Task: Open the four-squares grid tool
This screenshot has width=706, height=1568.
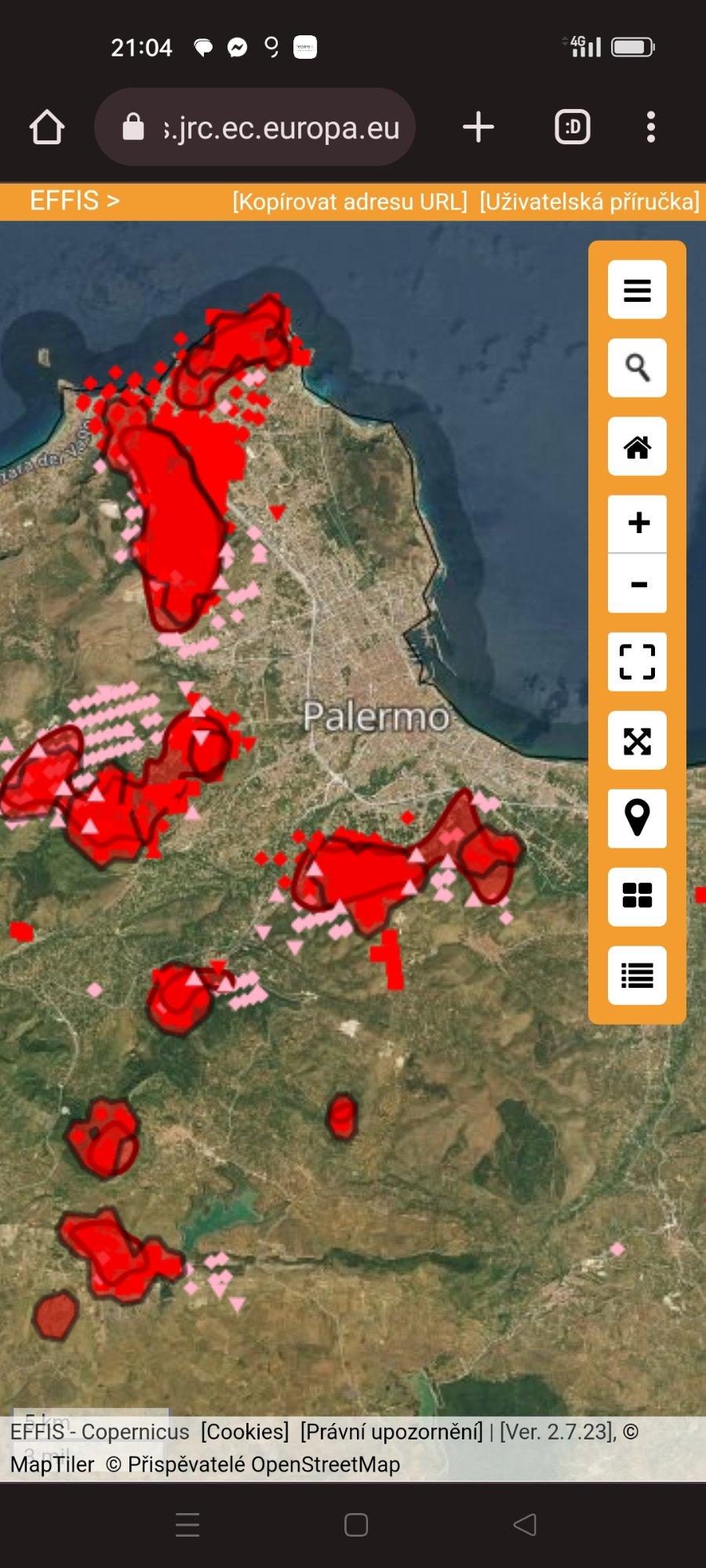Action: tap(637, 897)
